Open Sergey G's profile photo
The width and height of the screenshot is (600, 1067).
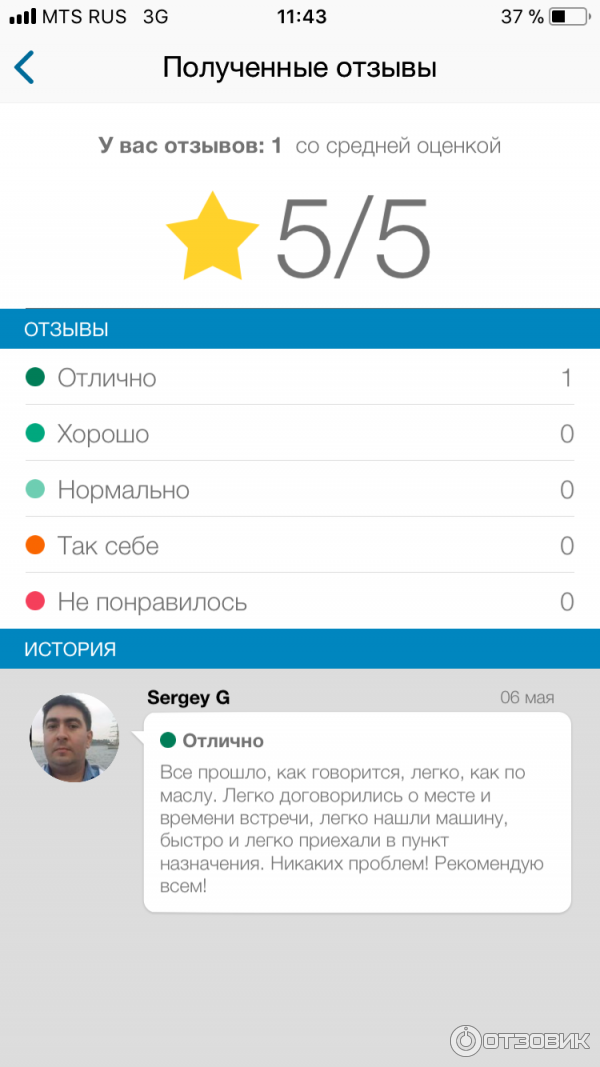pyautogui.click(x=74, y=737)
